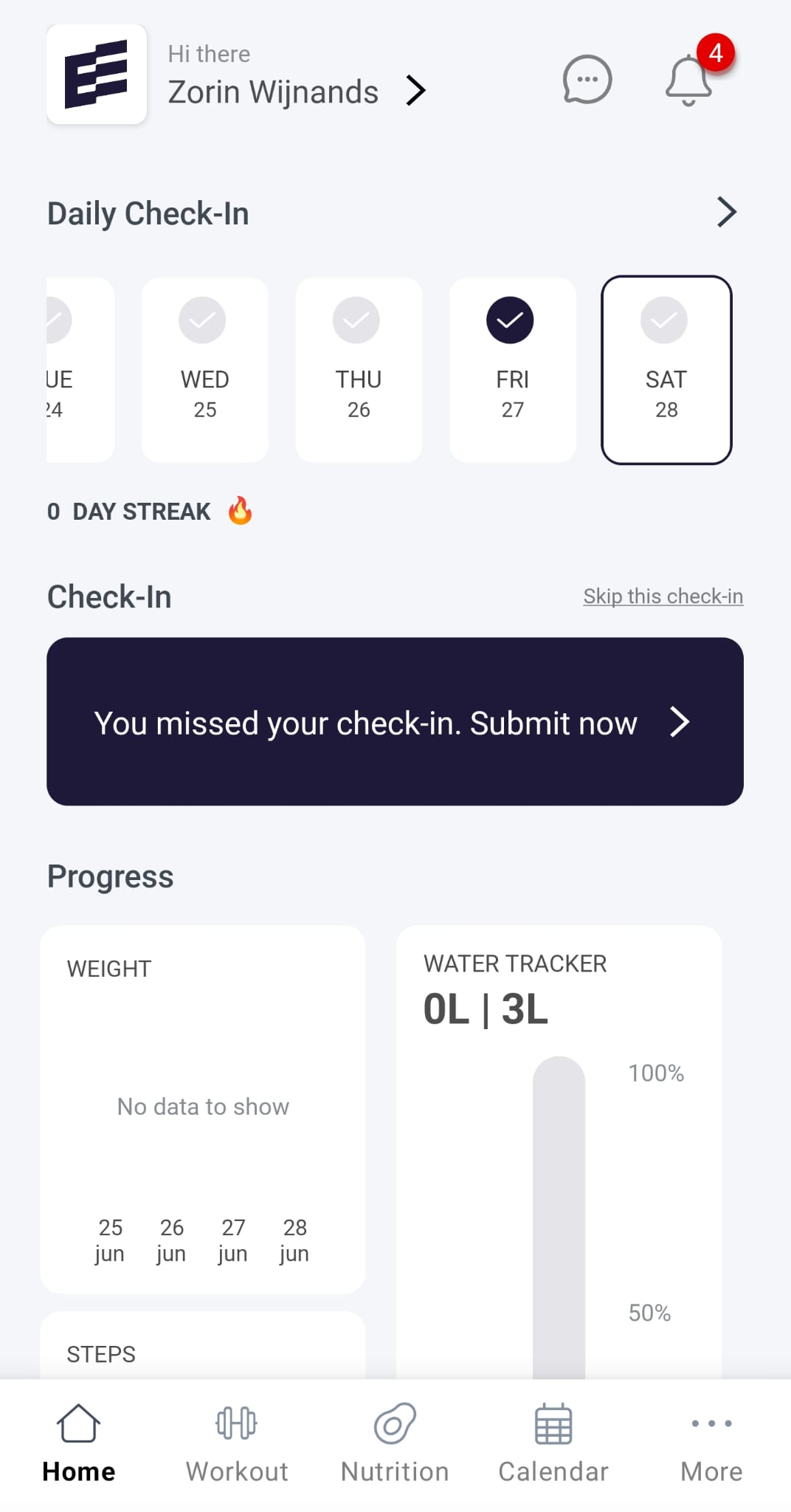Select the Workout dumbbell icon
Screen dimensions: 791x1512
[236, 1423]
